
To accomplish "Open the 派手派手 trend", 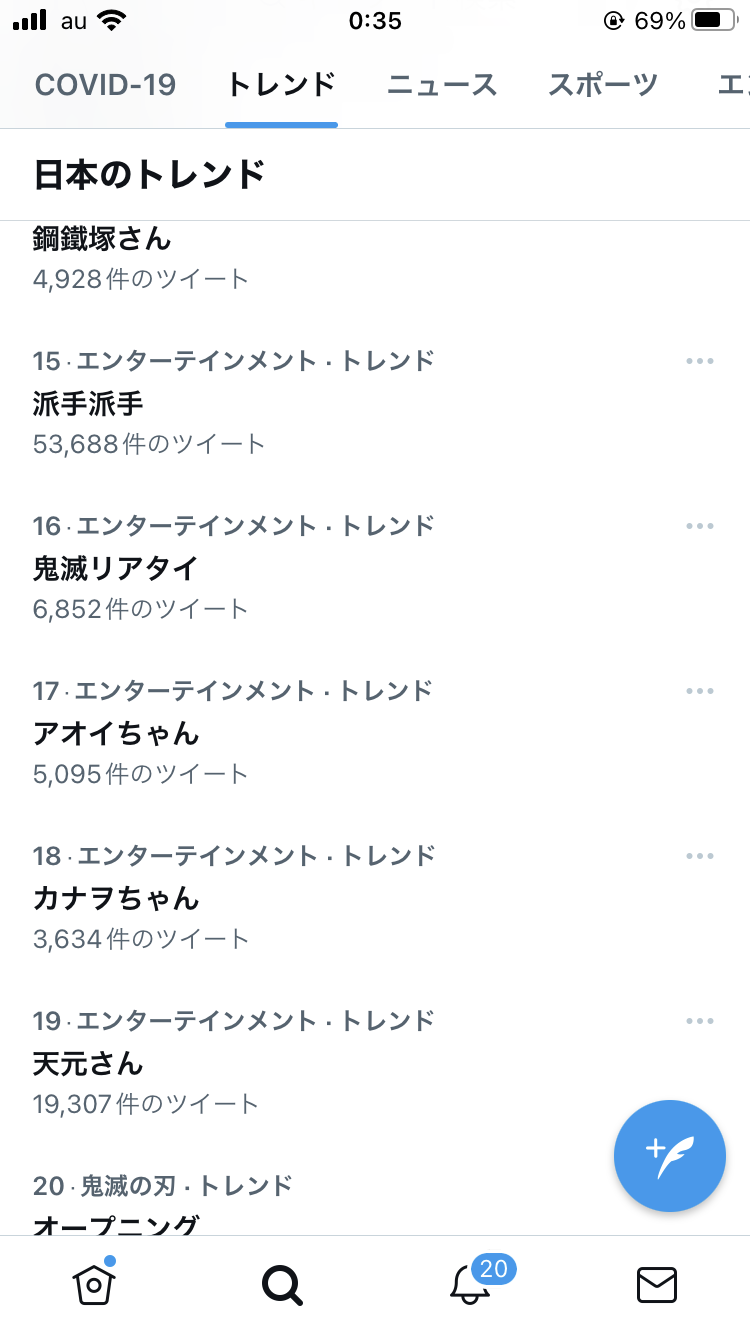I will (x=375, y=403).
